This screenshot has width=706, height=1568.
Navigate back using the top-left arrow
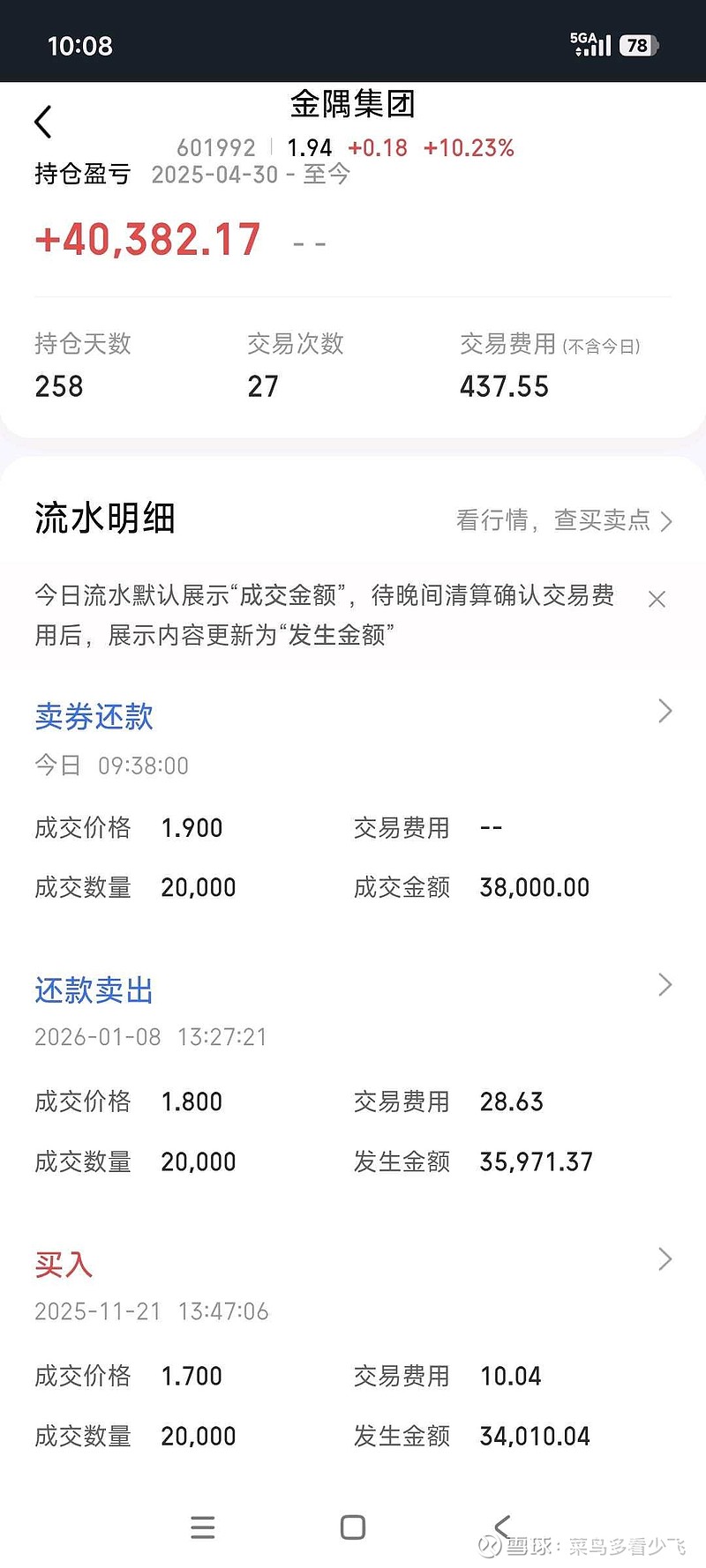42,121
